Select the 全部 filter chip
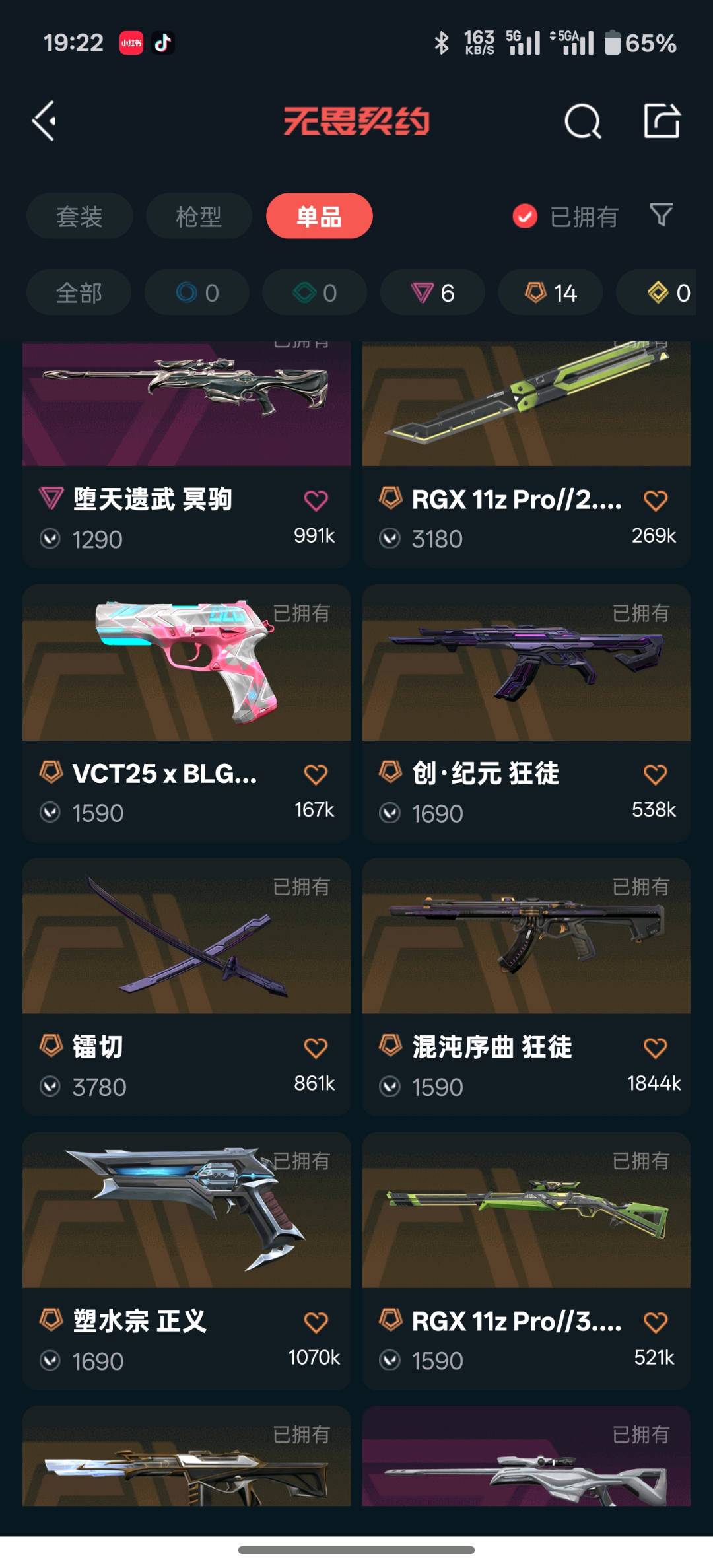This screenshot has width=713, height=1568. point(79,292)
